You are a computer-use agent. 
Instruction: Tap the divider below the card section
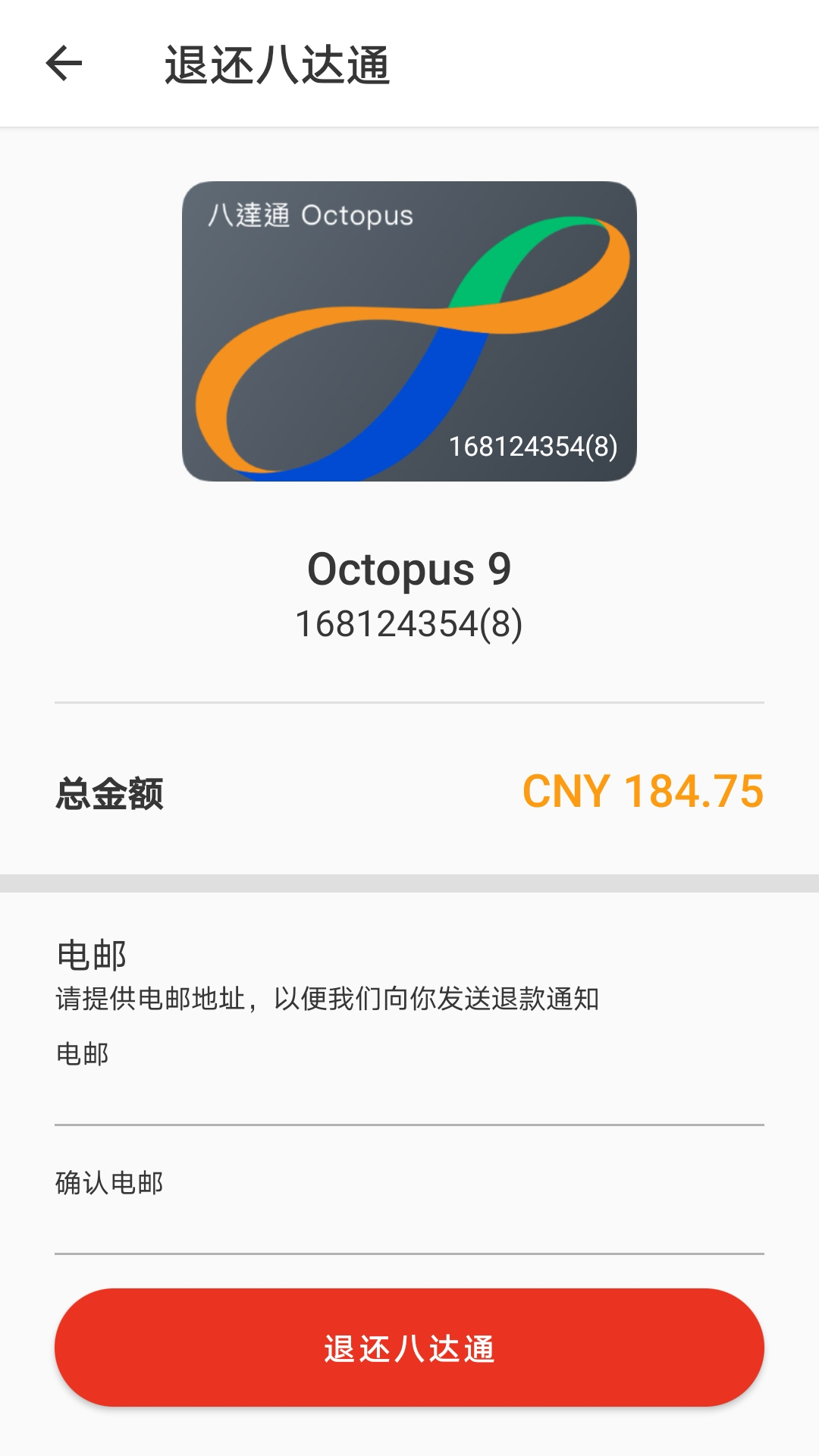coord(409,701)
